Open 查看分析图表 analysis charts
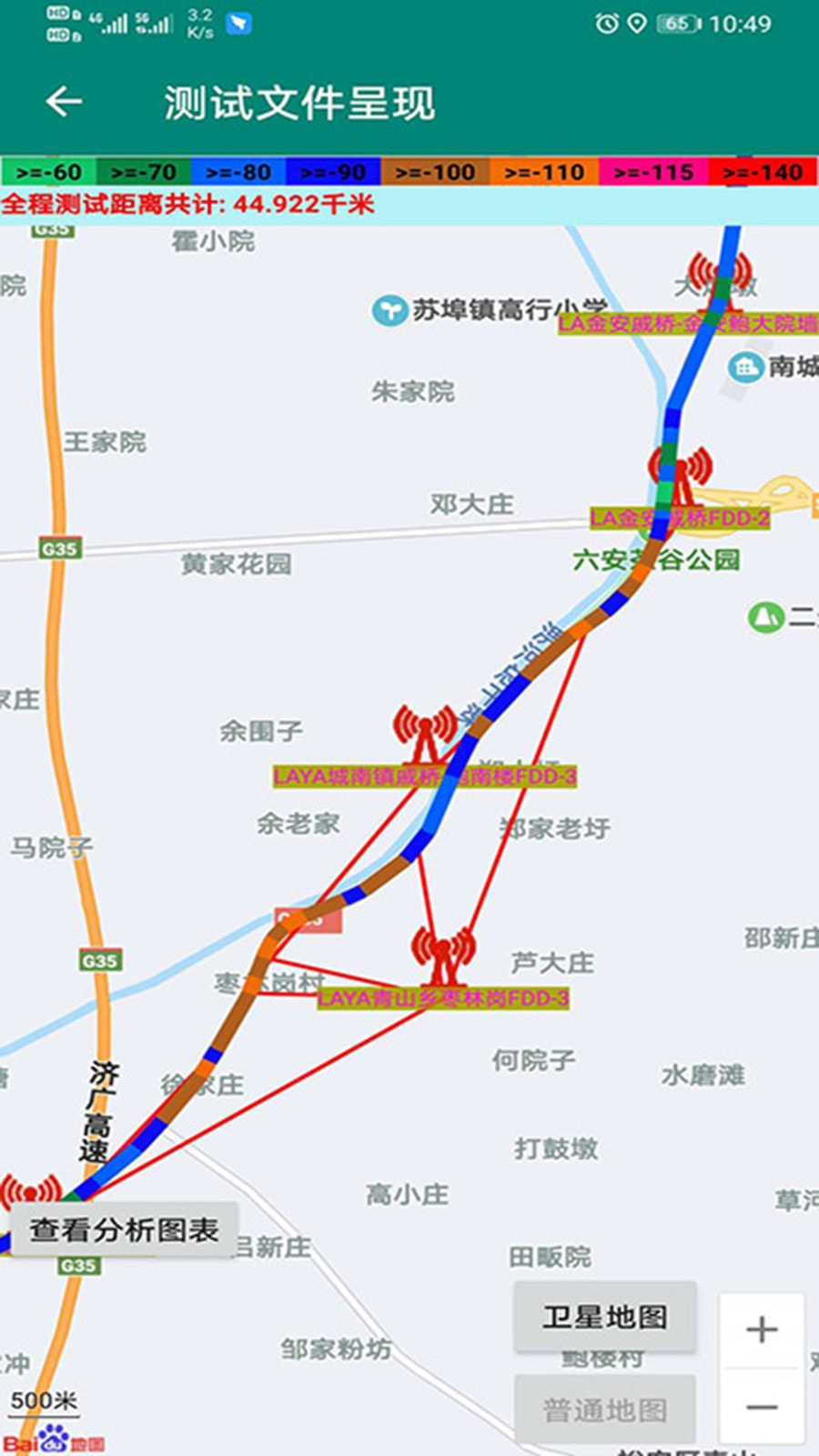This screenshot has height=1456, width=819. 124,1230
